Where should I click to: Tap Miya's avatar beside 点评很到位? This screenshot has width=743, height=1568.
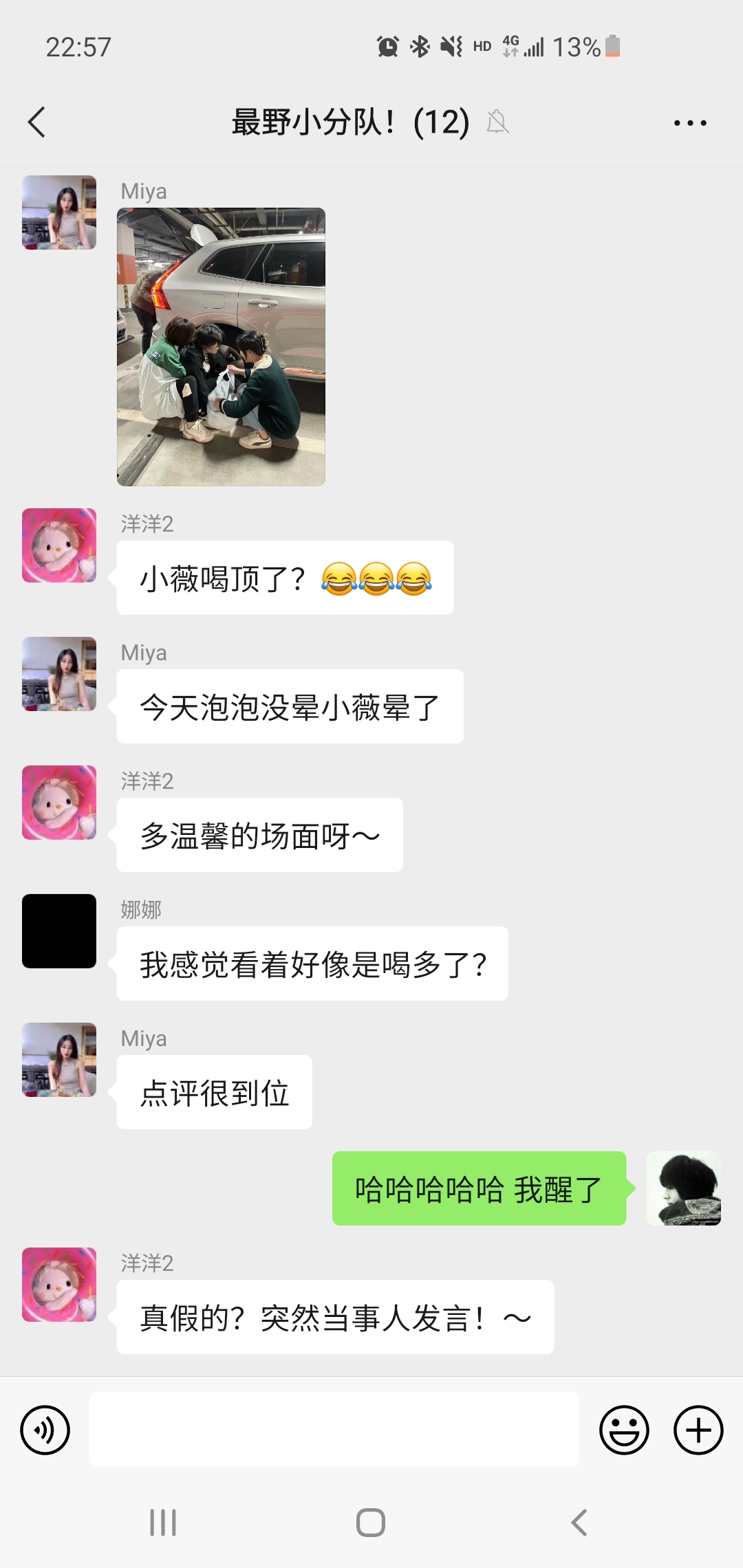click(59, 1060)
